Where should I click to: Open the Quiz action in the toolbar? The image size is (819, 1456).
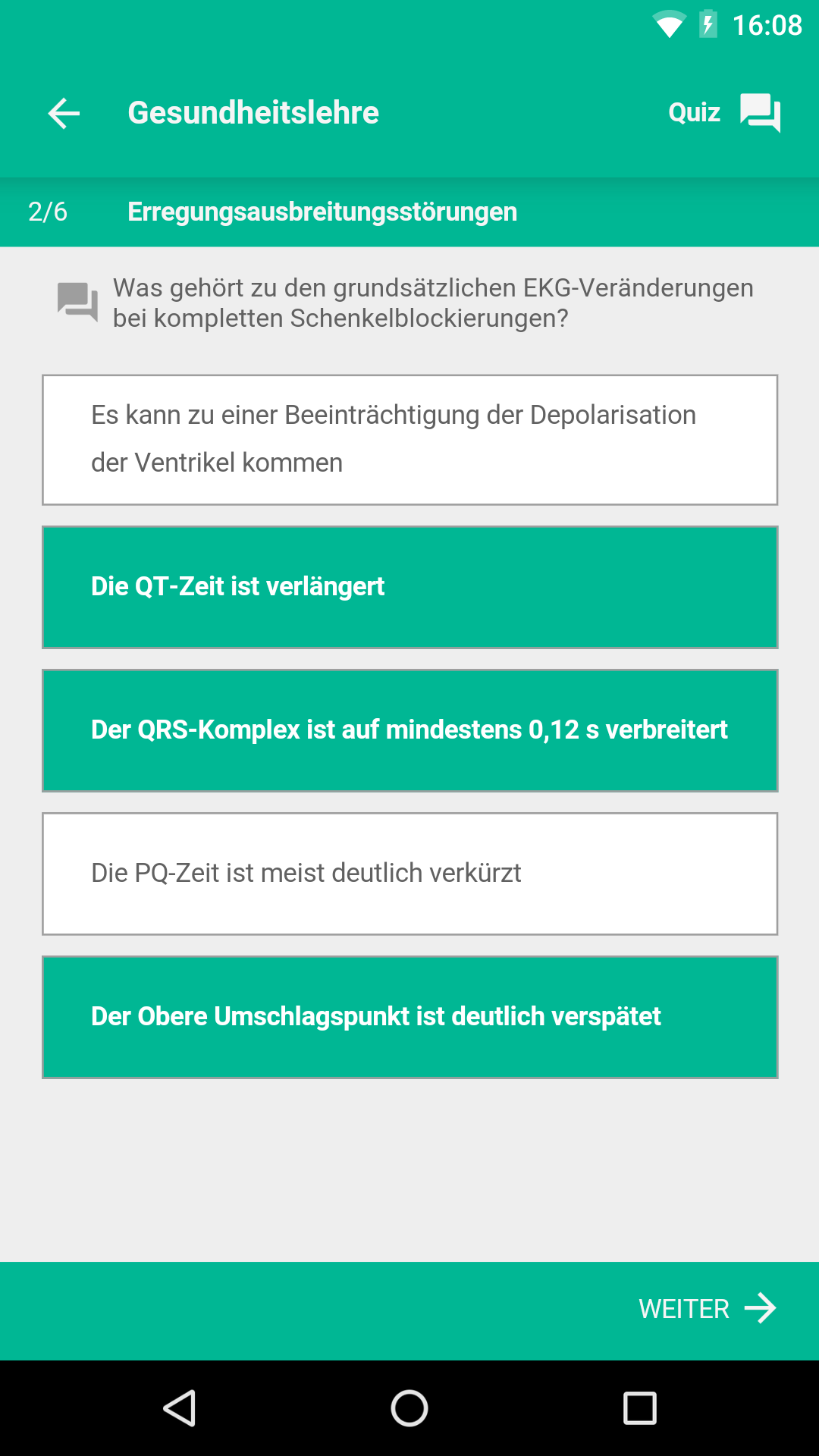click(x=724, y=113)
